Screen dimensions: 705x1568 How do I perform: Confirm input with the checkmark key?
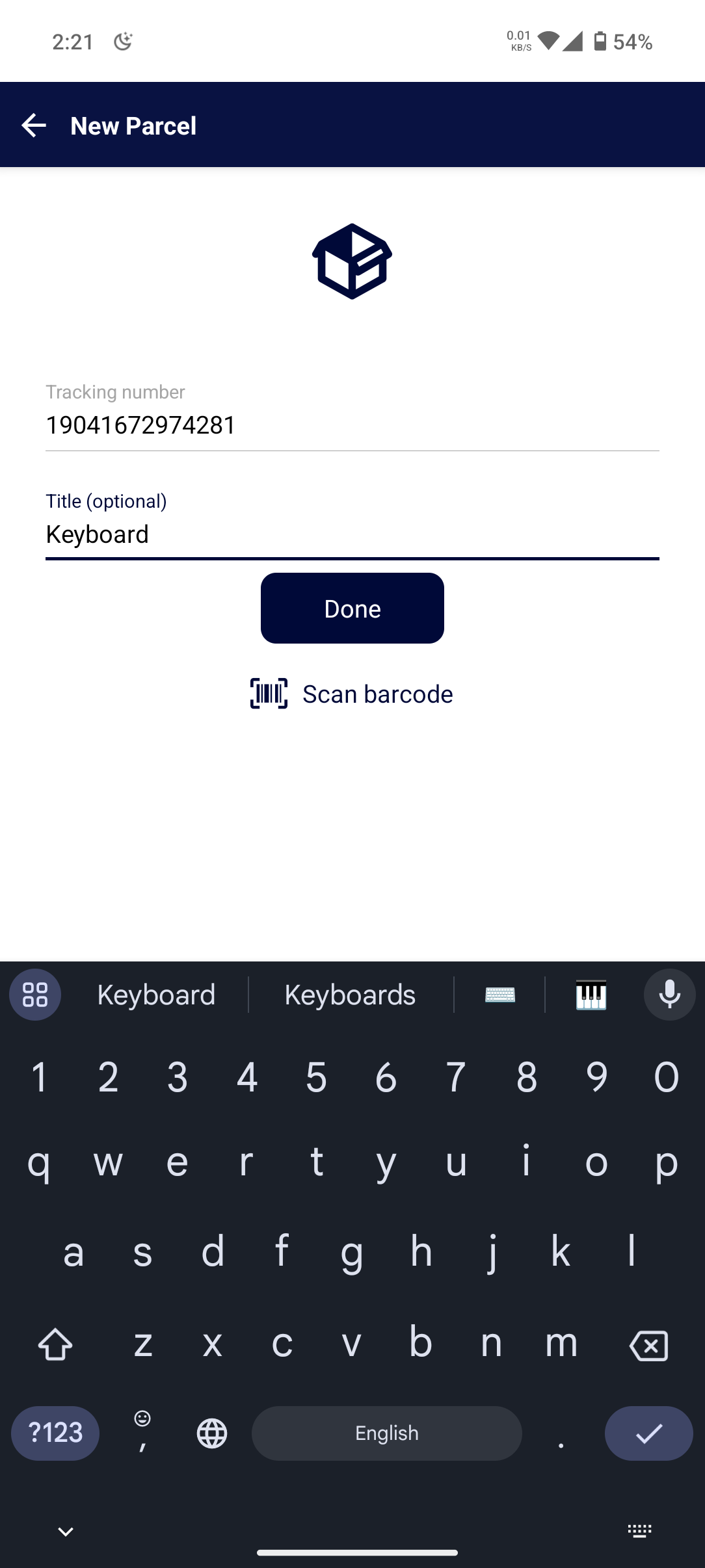tap(648, 1433)
